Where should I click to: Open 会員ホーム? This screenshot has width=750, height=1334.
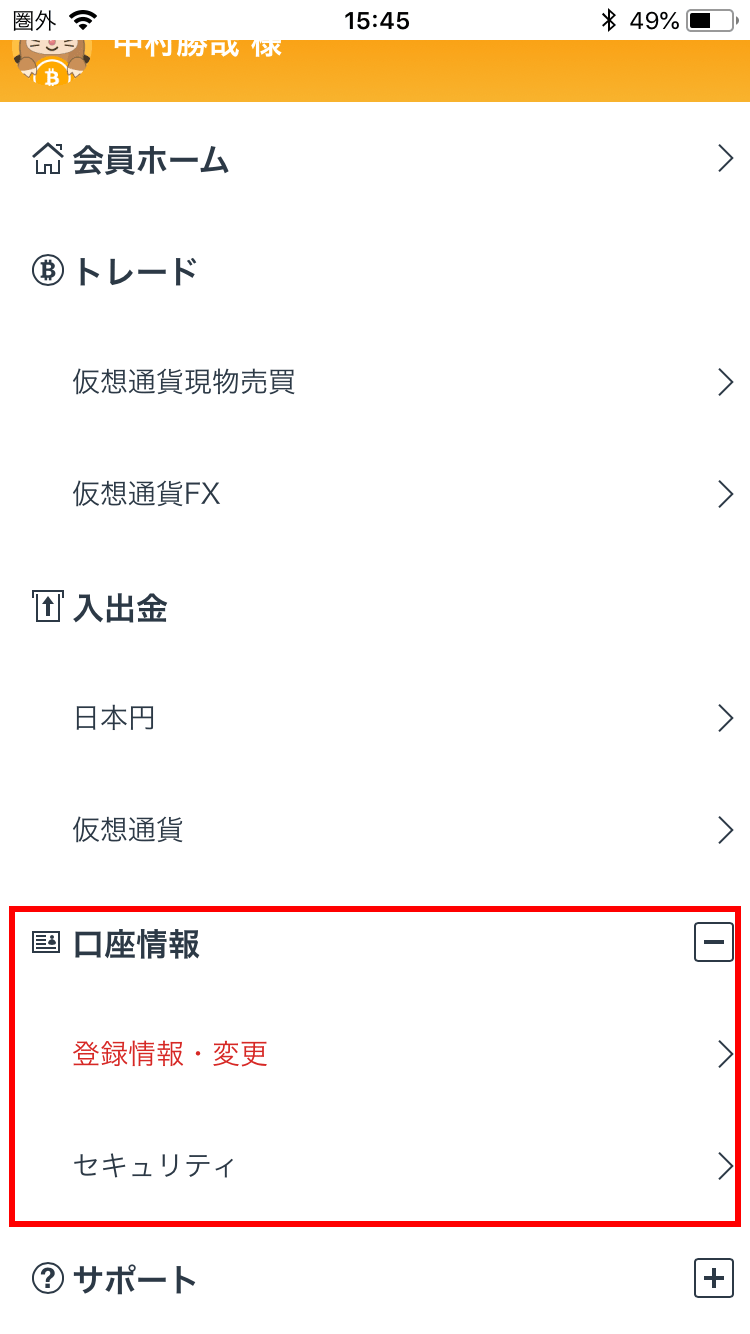(375, 159)
